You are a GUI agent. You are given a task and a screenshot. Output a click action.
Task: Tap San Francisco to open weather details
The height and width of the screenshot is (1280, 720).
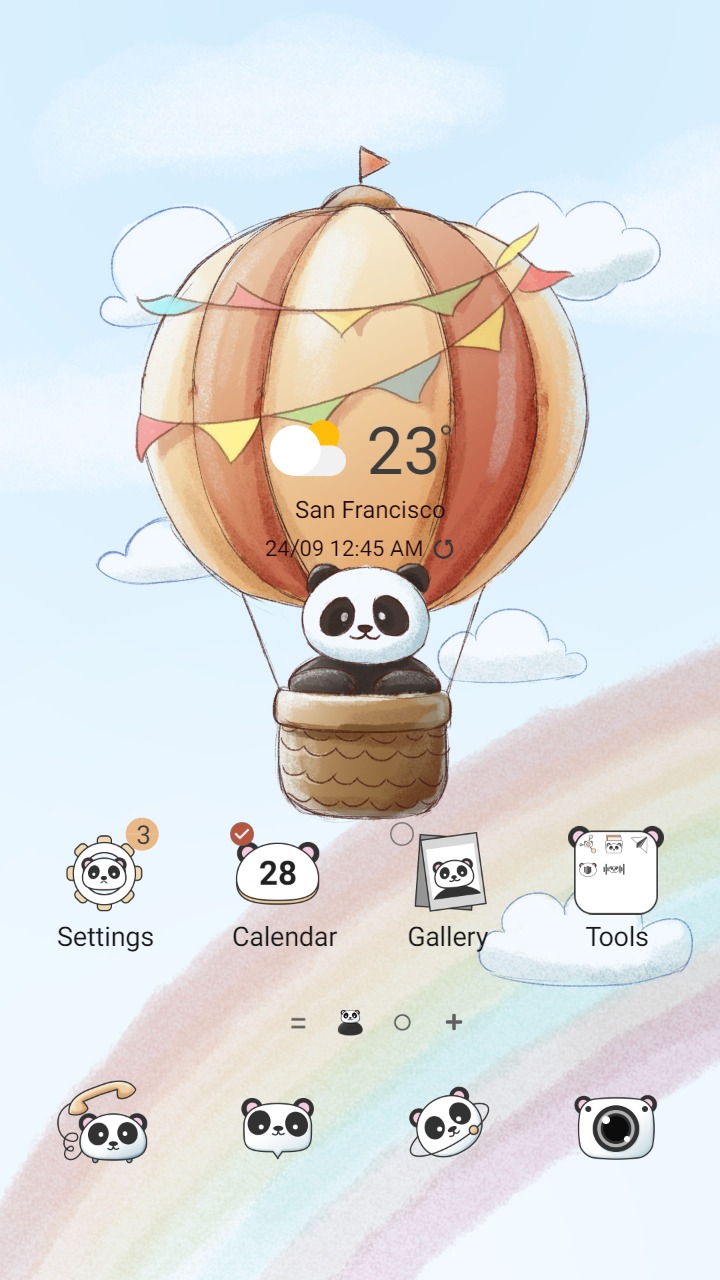pyautogui.click(x=371, y=510)
